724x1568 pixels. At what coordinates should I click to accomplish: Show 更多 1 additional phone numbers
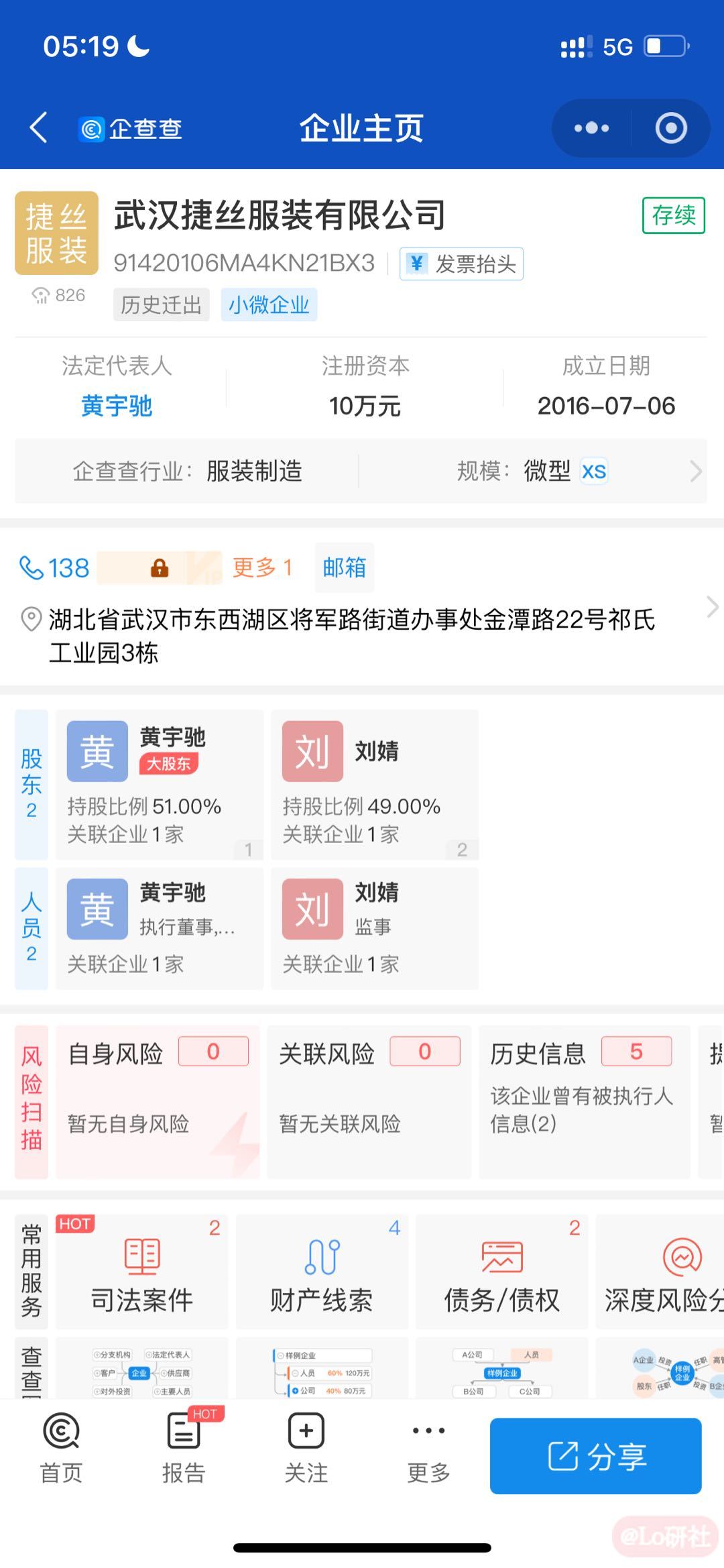coord(262,567)
